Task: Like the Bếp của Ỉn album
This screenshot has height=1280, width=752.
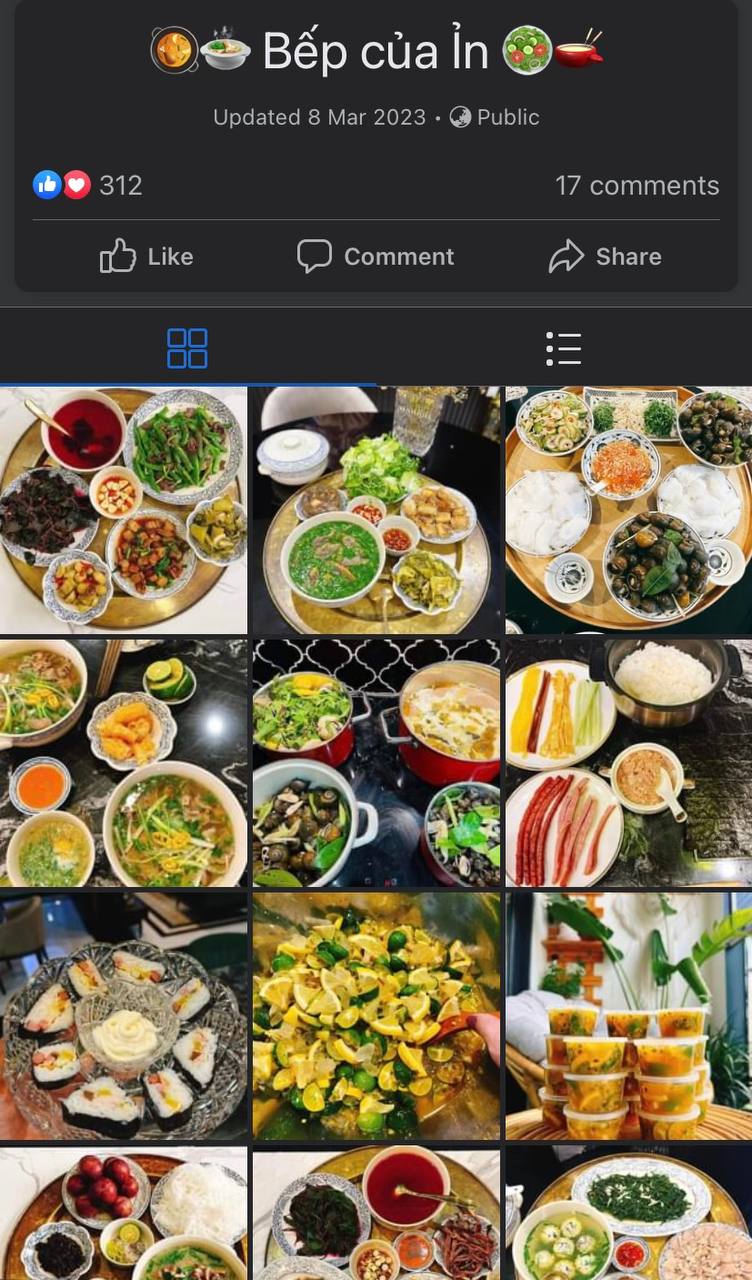Action: 146,257
